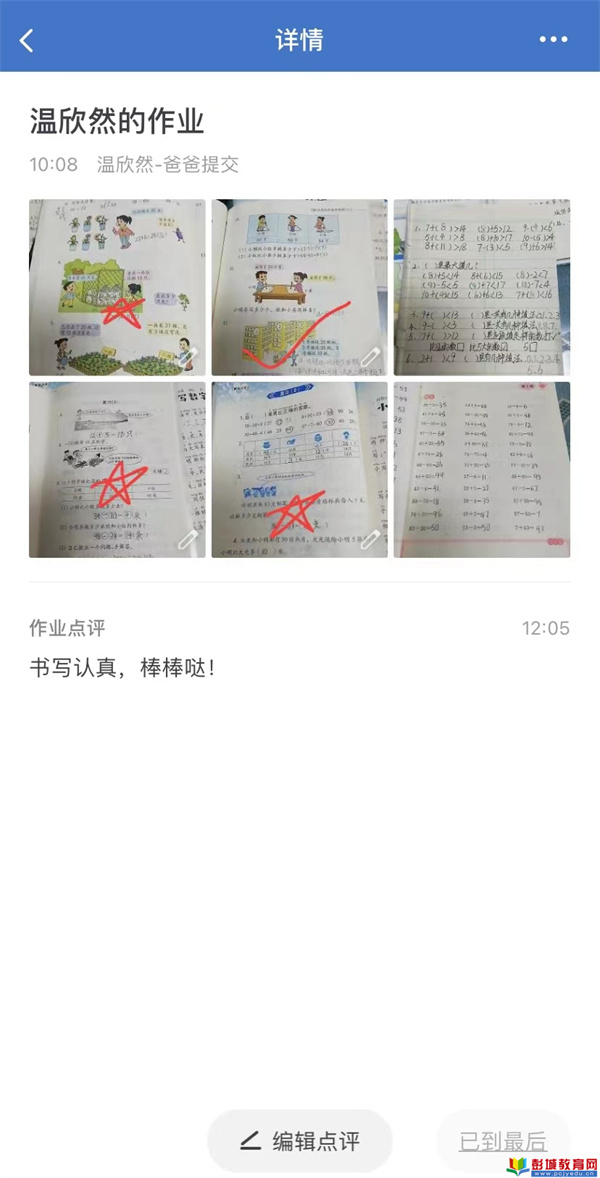The width and height of the screenshot is (600, 1178).
Task: Tap the 已到最后 button
Action: pyautogui.click(x=503, y=1141)
